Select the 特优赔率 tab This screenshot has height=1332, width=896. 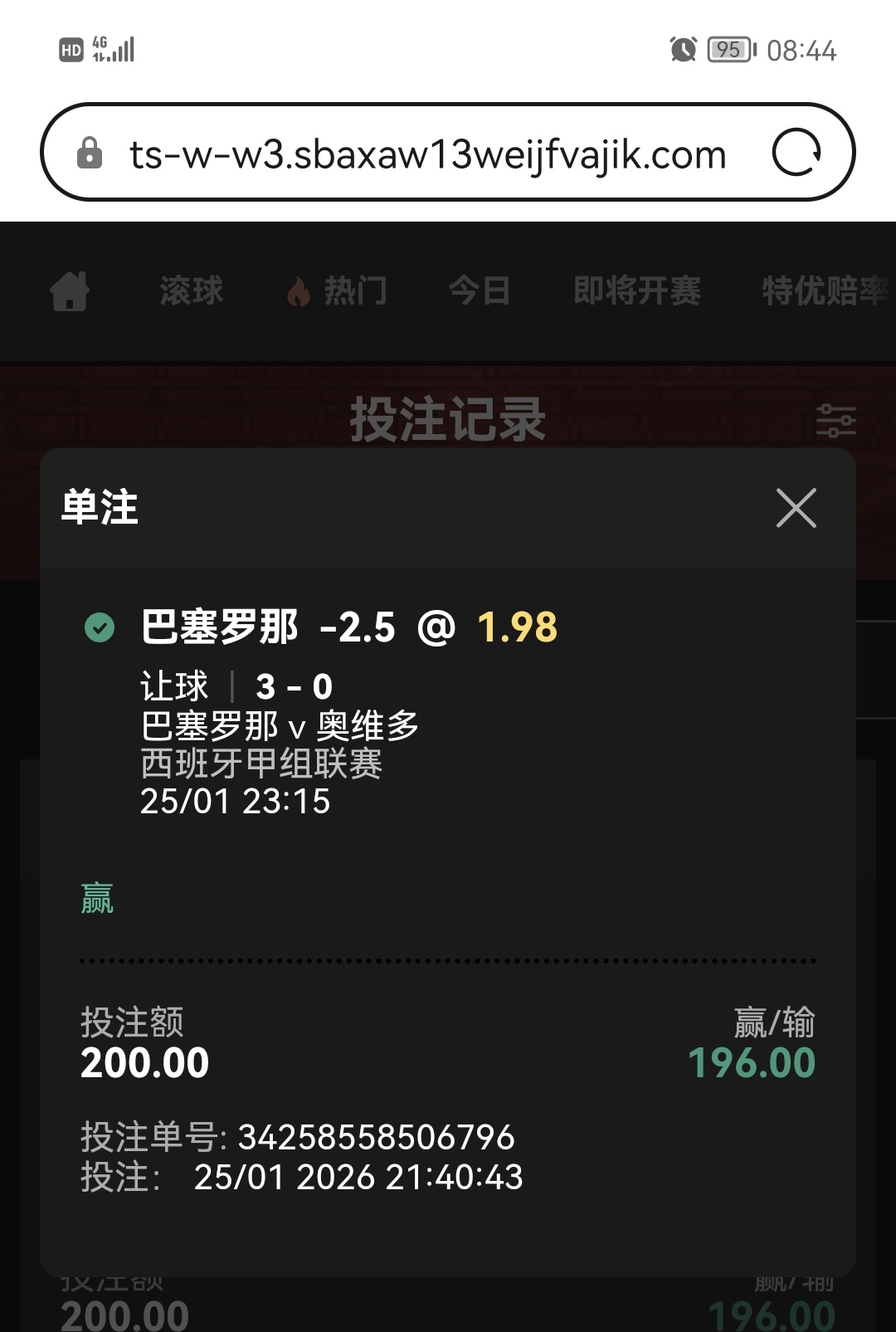point(824,291)
